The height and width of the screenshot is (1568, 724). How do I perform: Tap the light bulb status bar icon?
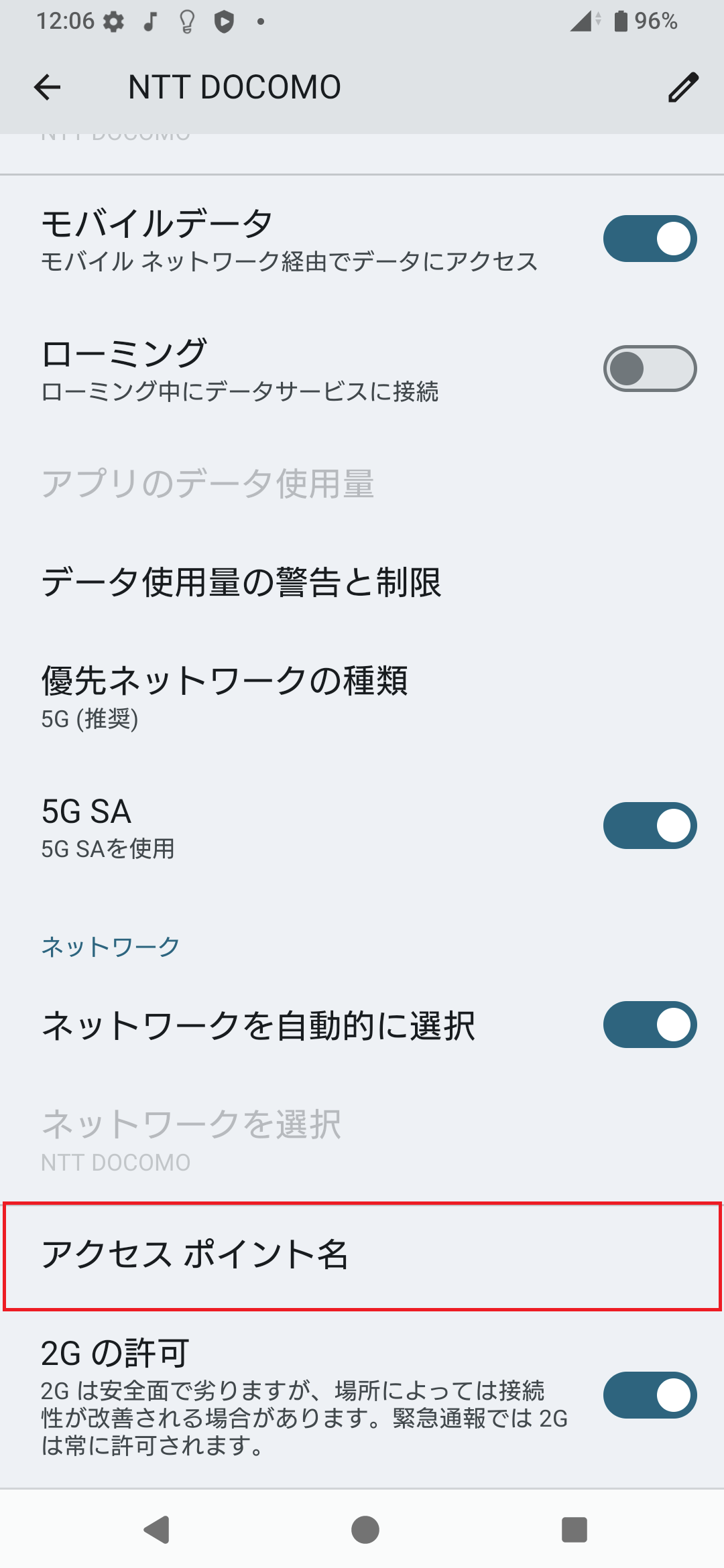pos(186,21)
